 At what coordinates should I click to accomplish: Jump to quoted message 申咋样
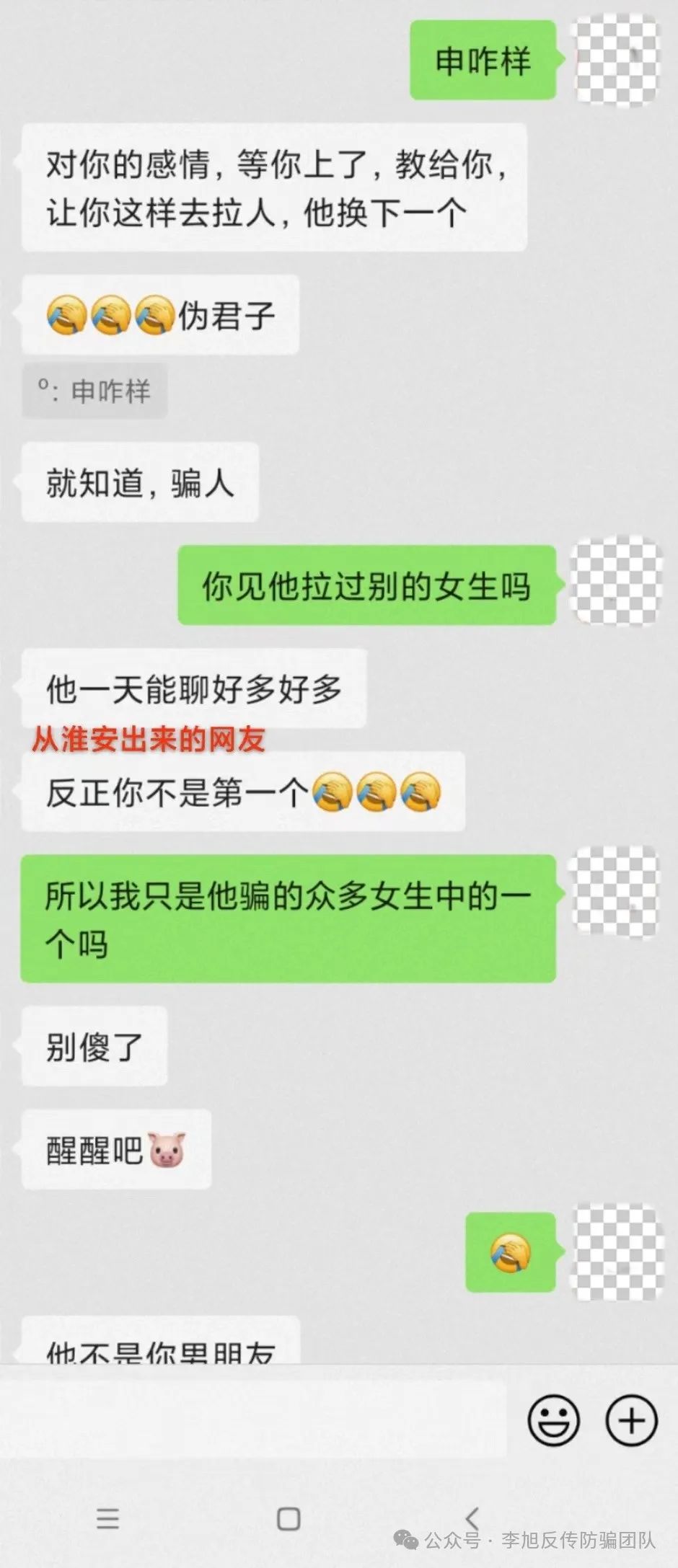pos(94,391)
